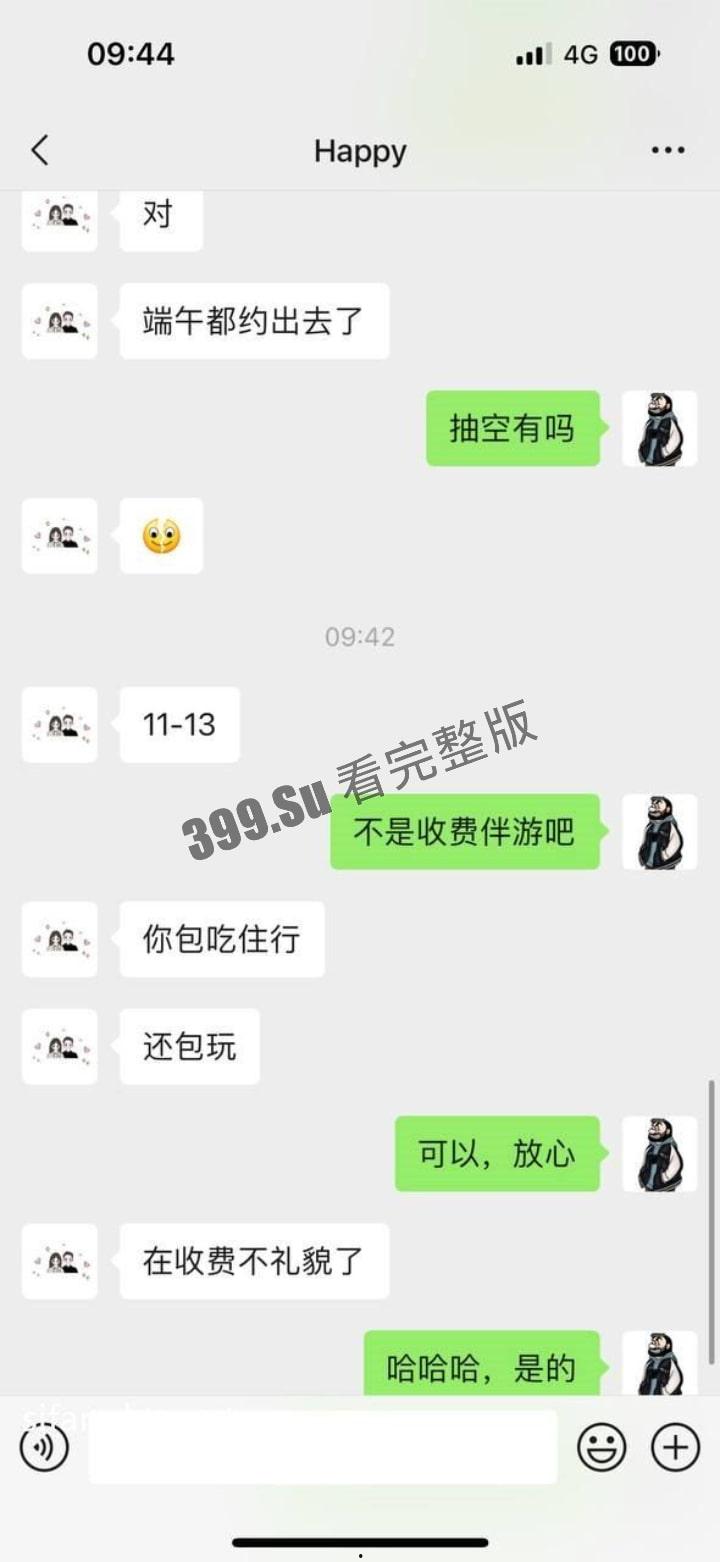This screenshot has height=1562, width=720.
Task: Tap the message text field
Action: tap(322, 1447)
